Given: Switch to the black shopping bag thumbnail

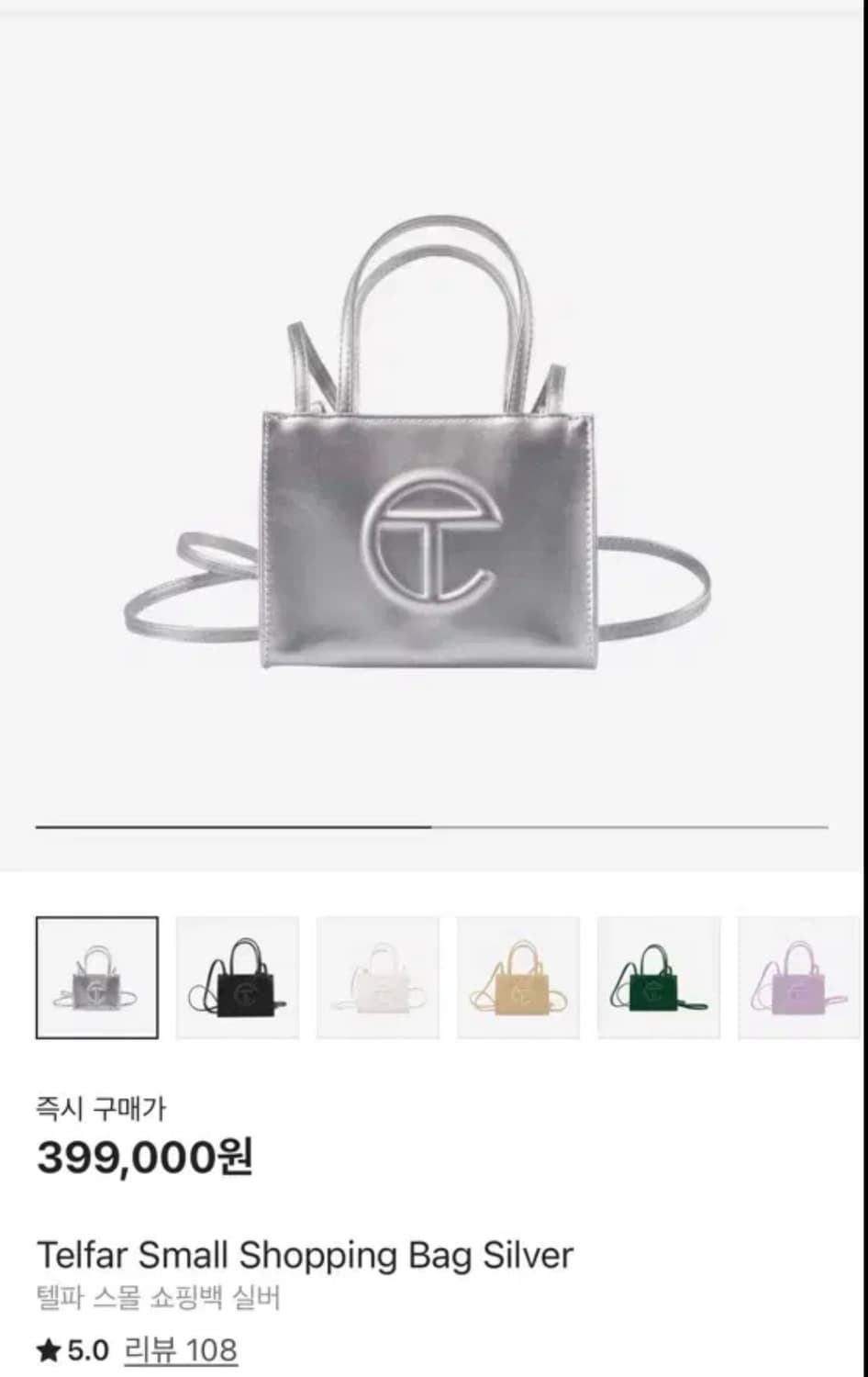Looking at the screenshot, I should [237, 976].
